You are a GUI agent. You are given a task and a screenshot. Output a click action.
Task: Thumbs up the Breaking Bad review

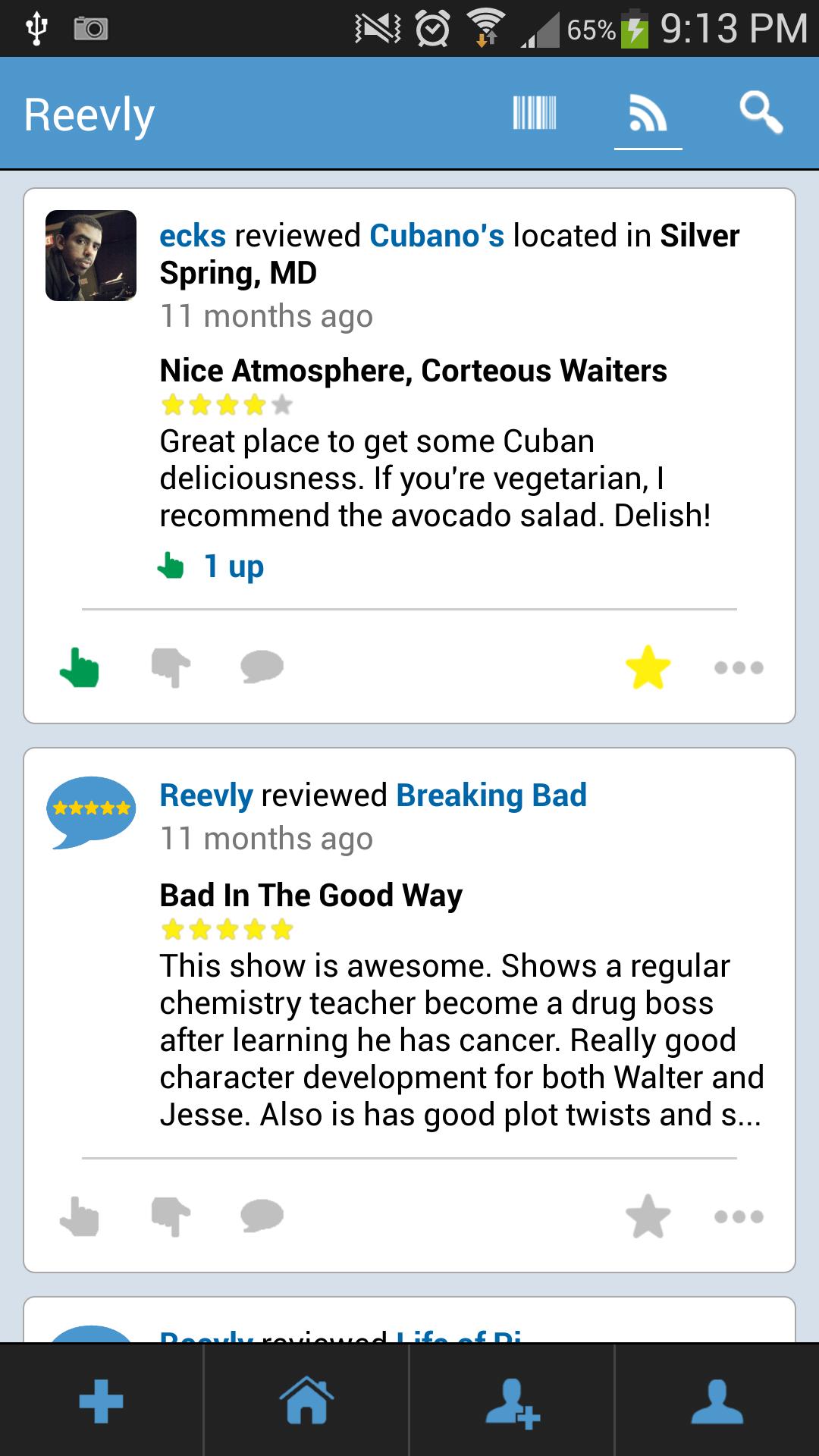tap(80, 1216)
